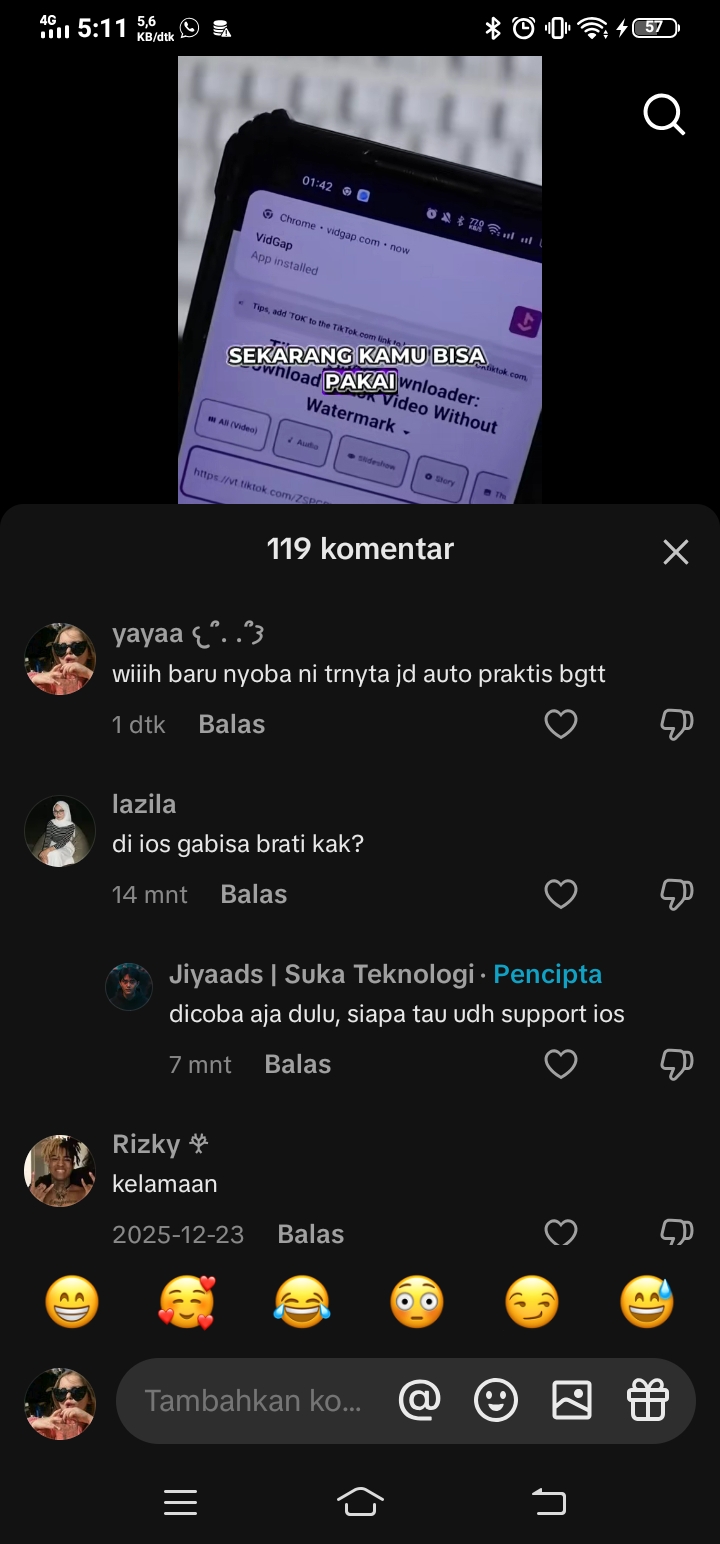Open Rizky's profile avatar
Image resolution: width=720 pixels, height=1544 pixels.
point(60,1171)
